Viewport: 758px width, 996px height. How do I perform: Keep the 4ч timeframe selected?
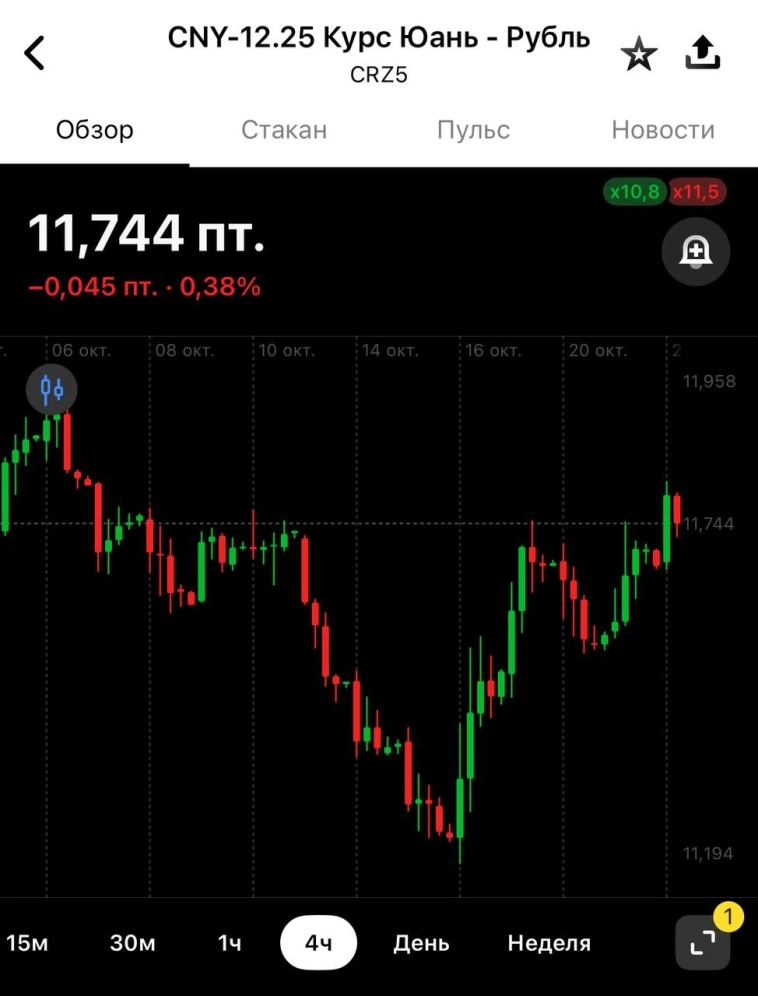tap(317, 941)
